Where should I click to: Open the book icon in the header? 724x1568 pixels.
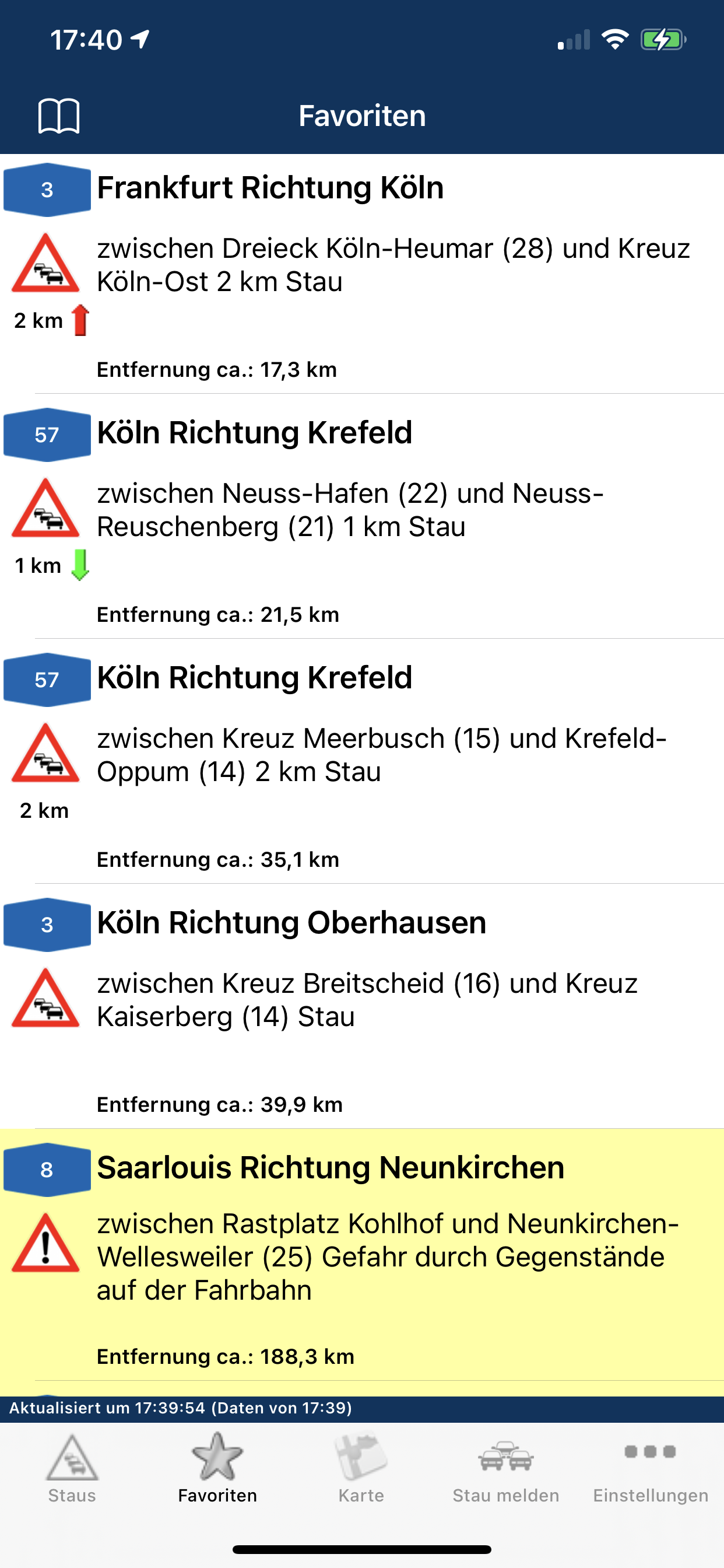point(58,116)
